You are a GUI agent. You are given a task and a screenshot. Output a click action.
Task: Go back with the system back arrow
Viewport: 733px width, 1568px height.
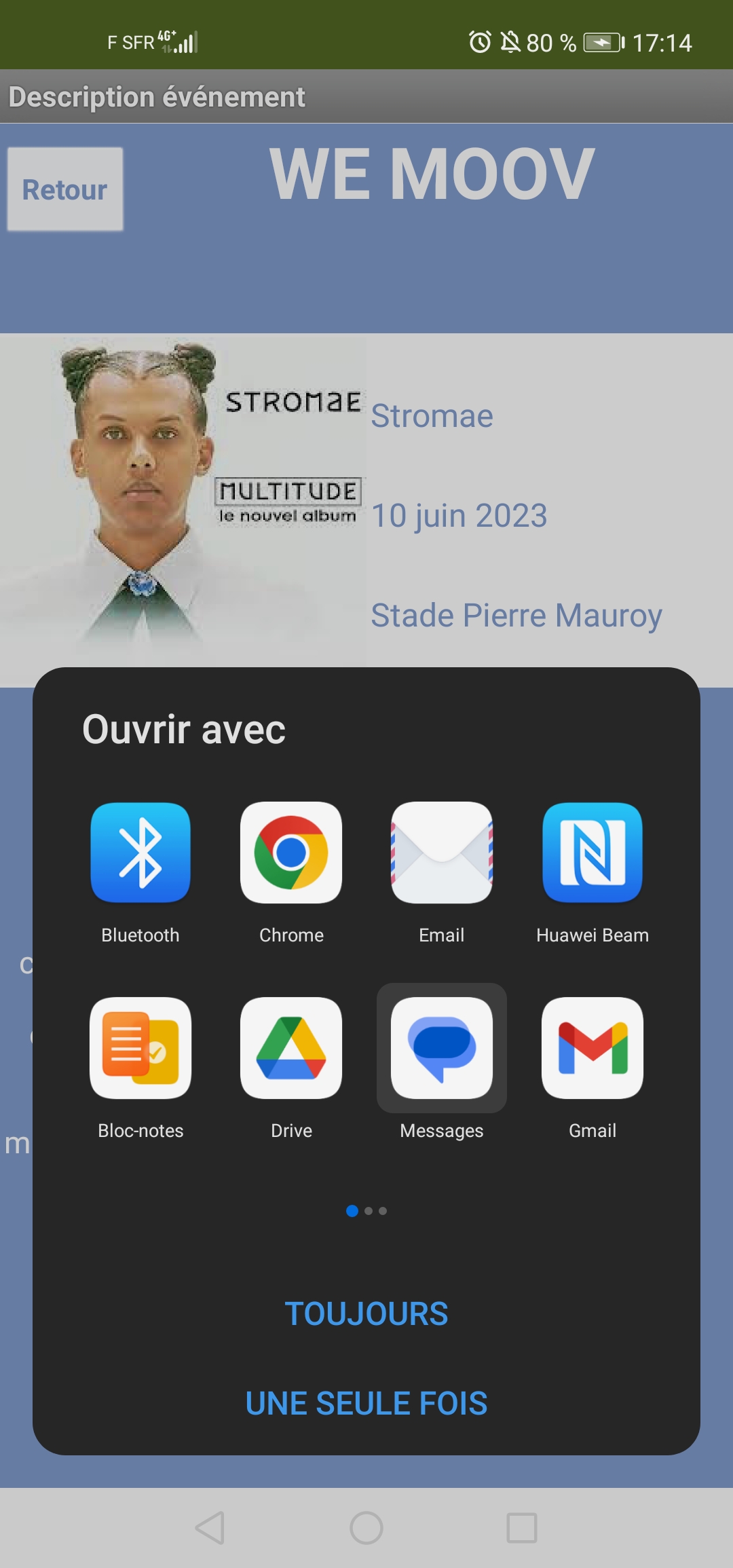pos(210,1528)
